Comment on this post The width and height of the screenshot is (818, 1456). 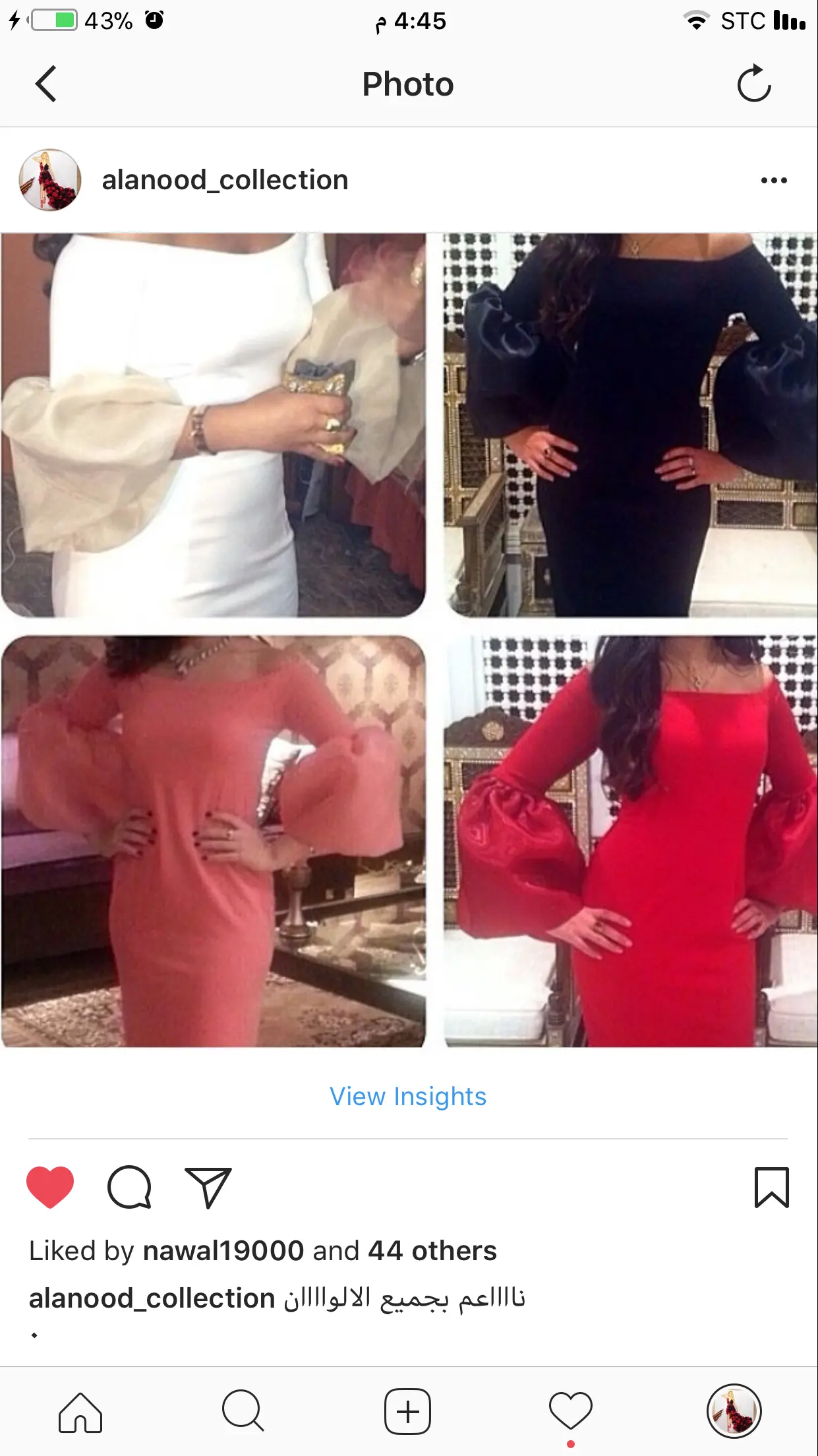coord(129,1187)
